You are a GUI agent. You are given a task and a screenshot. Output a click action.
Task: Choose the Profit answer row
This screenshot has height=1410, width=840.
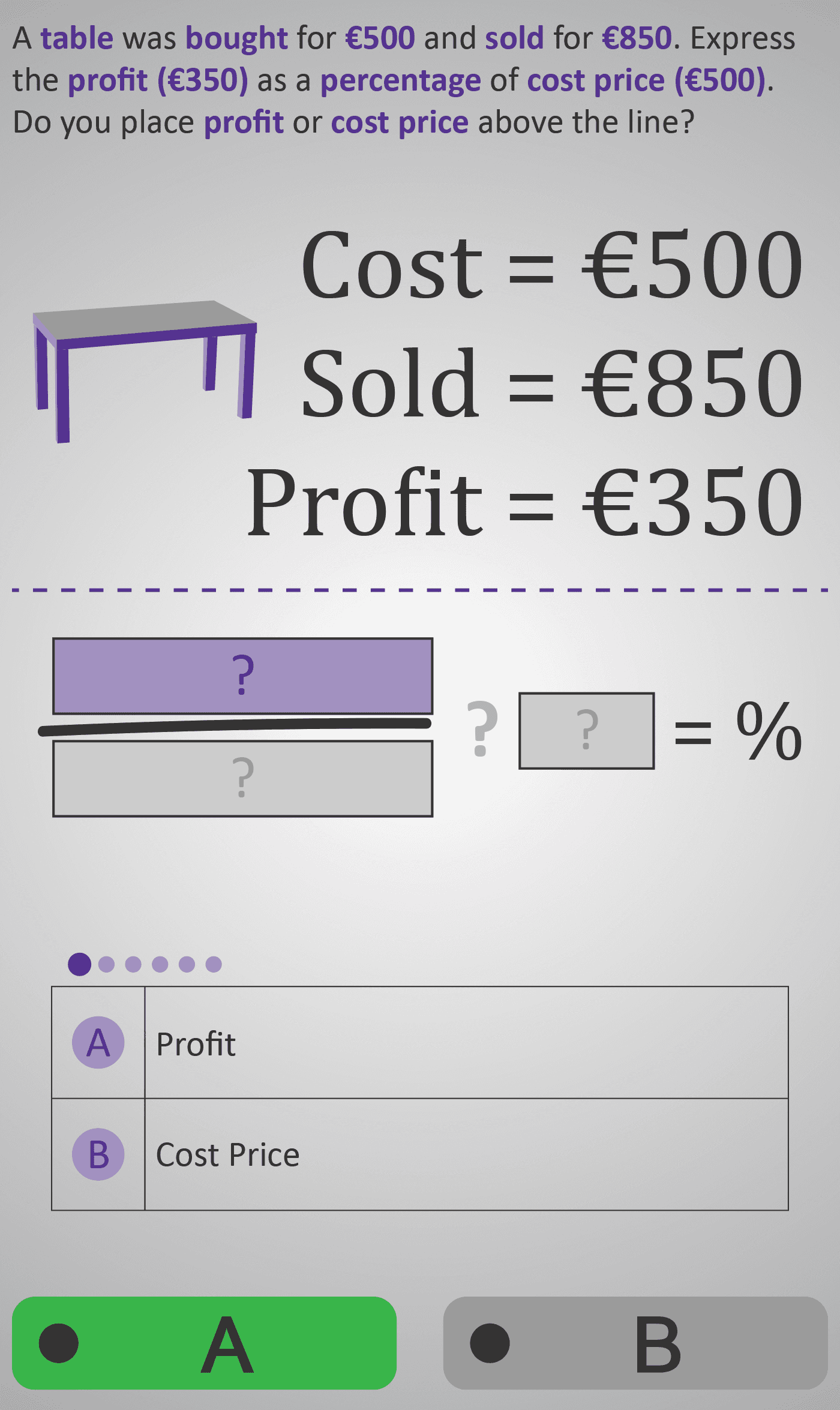(420, 1043)
